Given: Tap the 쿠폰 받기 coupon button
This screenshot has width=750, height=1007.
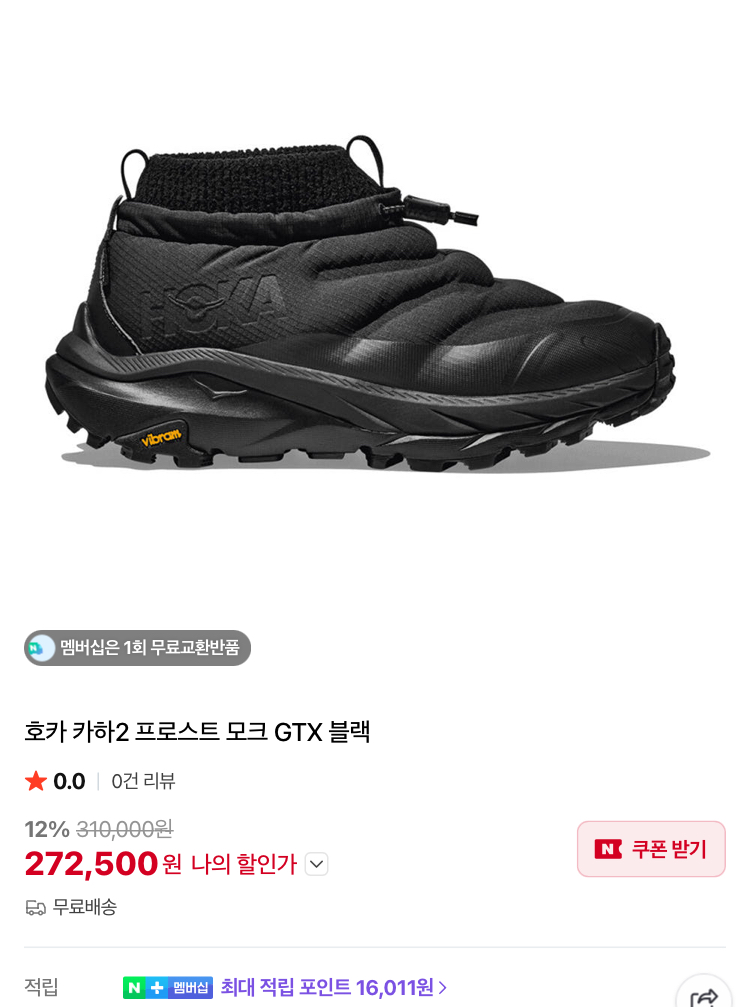Looking at the screenshot, I should pyautogui.click(x=651, y=849).
